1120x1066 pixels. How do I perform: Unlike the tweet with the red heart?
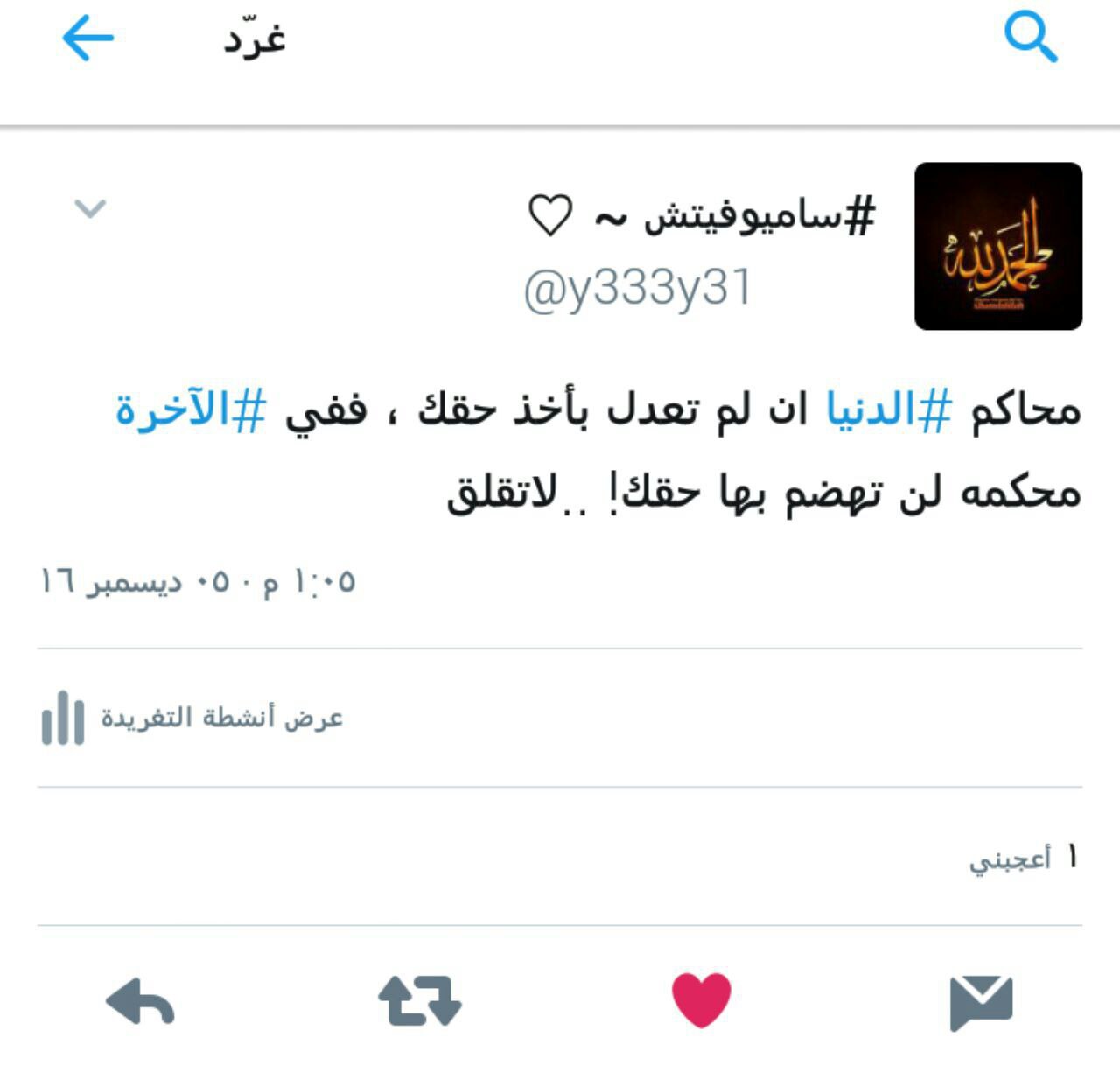pos(701,999)
